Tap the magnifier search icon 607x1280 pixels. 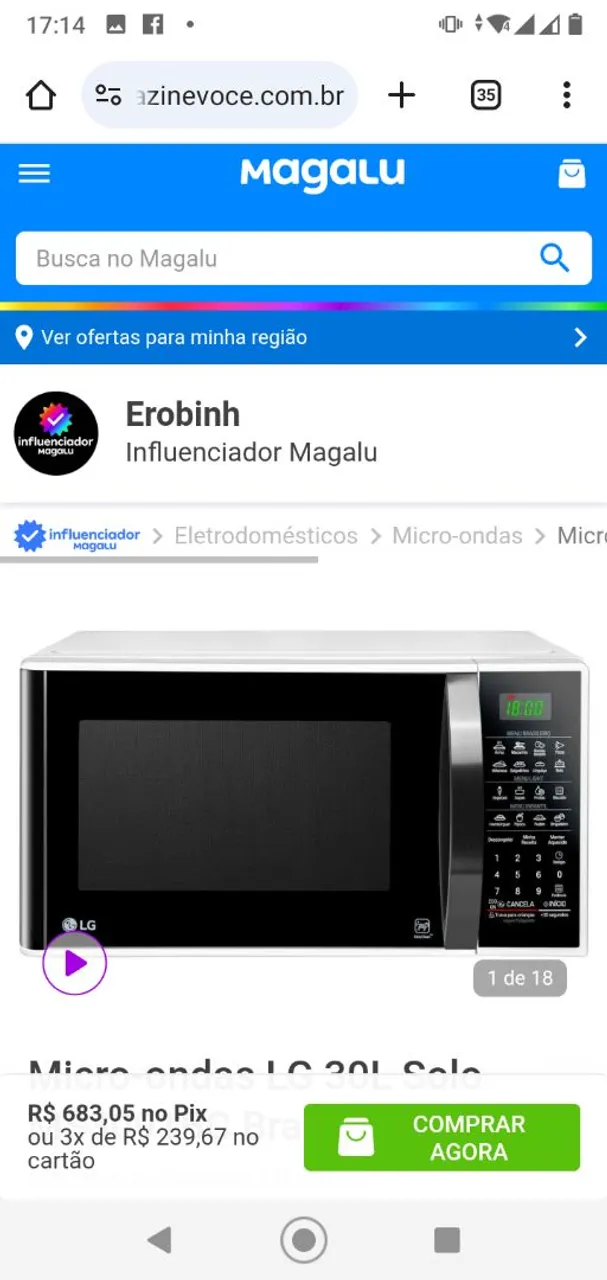coord(555,258)
